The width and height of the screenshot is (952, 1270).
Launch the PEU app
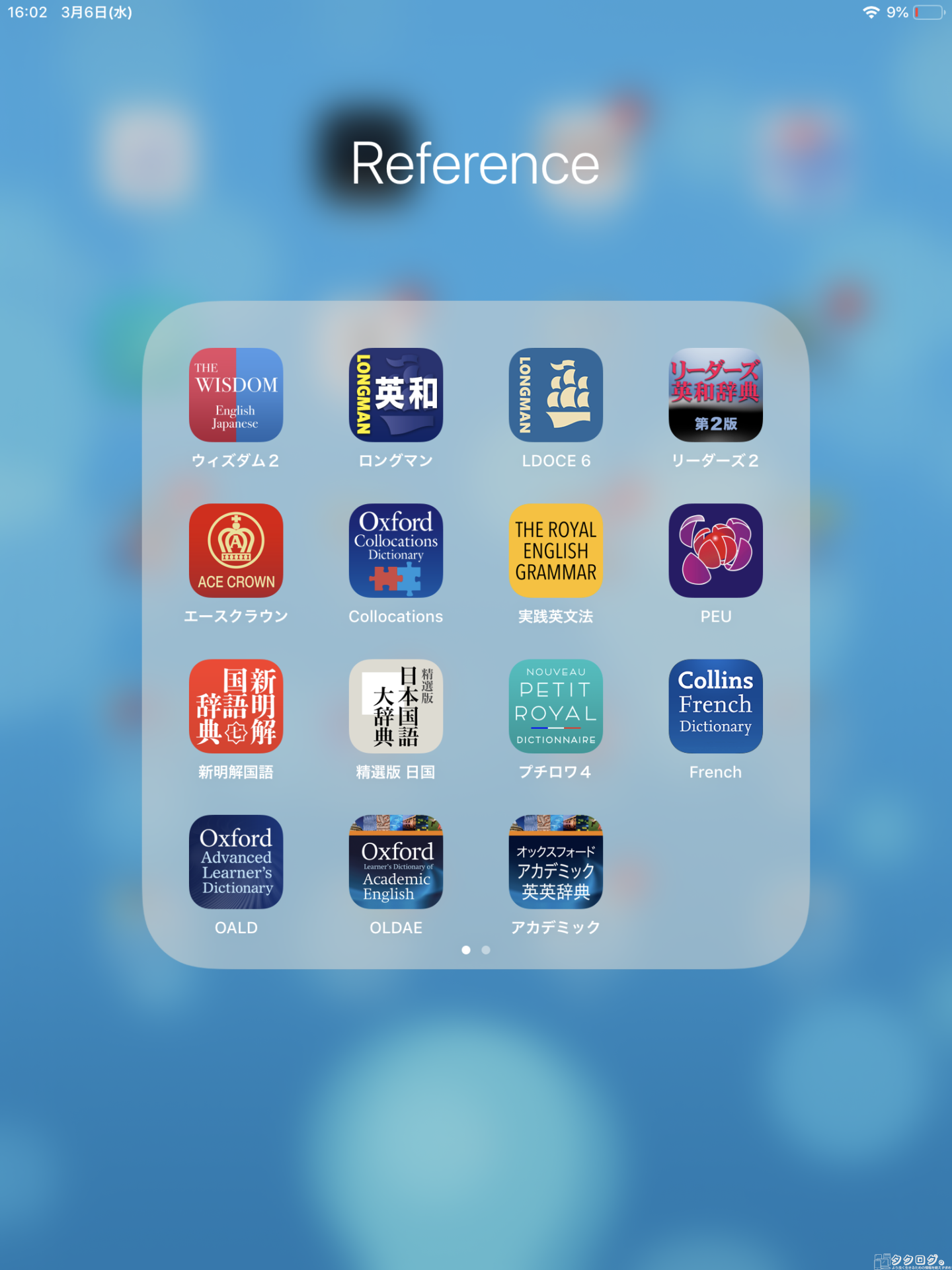(715, 550)
